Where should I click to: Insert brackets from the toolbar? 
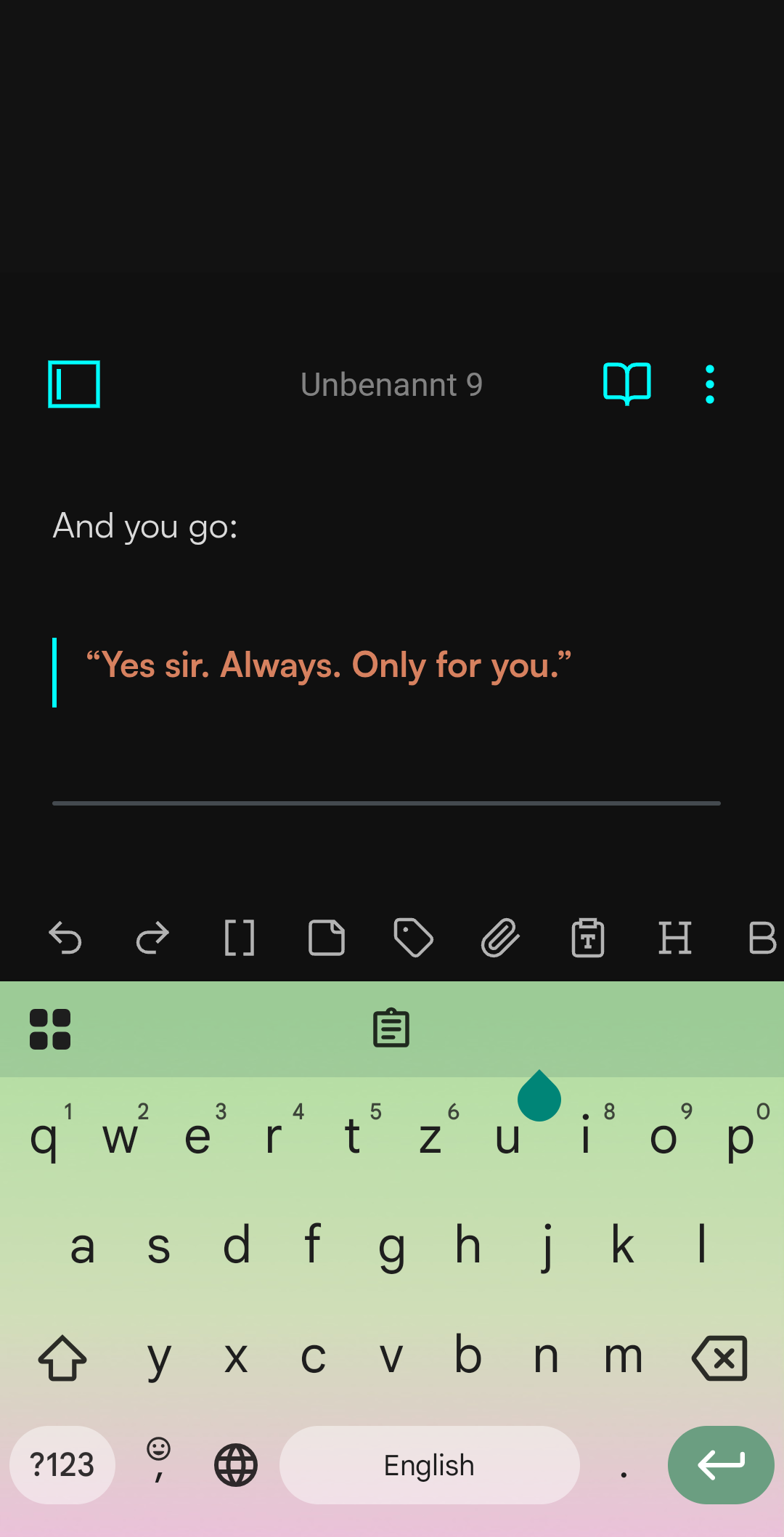tap(240, 938)
